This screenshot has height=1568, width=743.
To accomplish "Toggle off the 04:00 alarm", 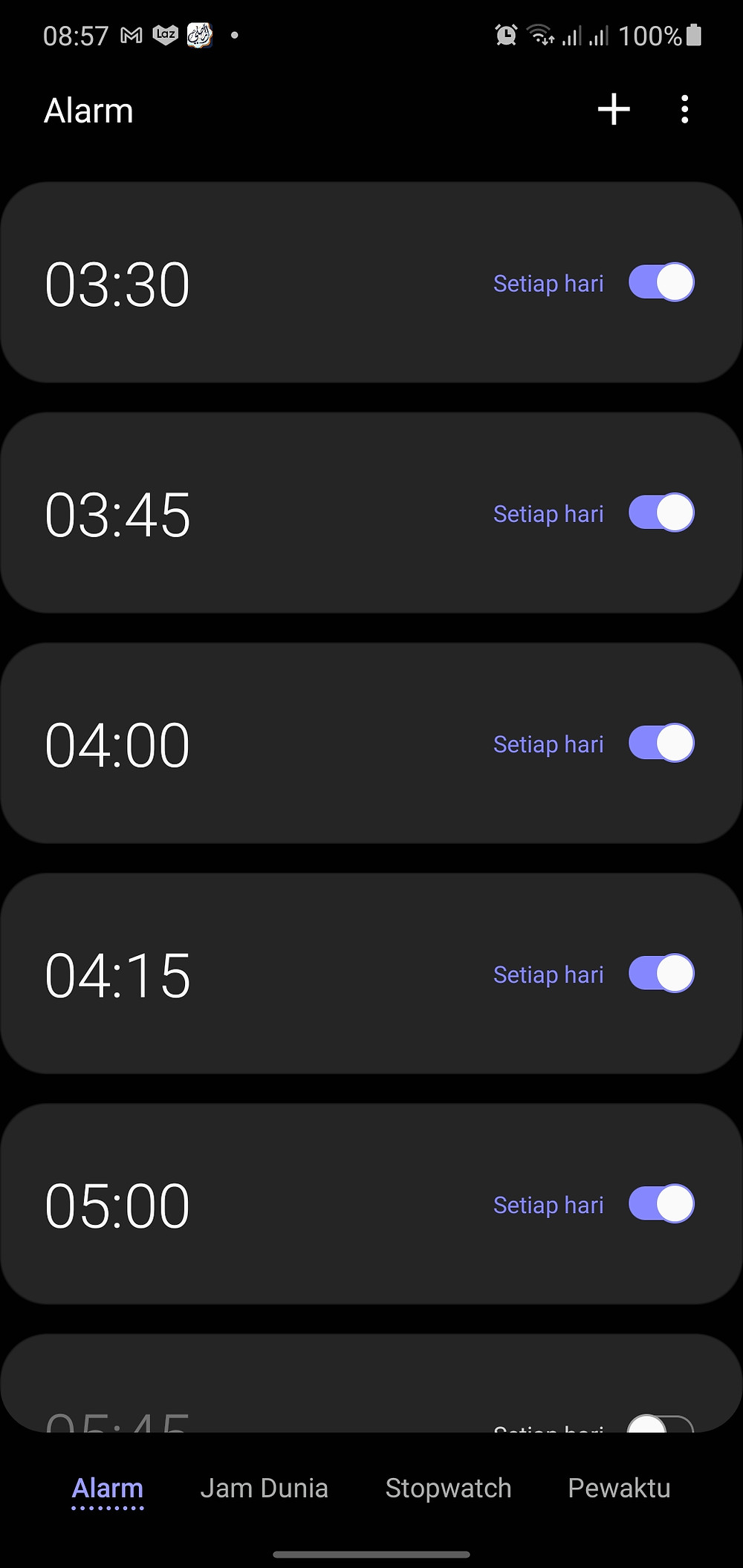I will 661,743.
